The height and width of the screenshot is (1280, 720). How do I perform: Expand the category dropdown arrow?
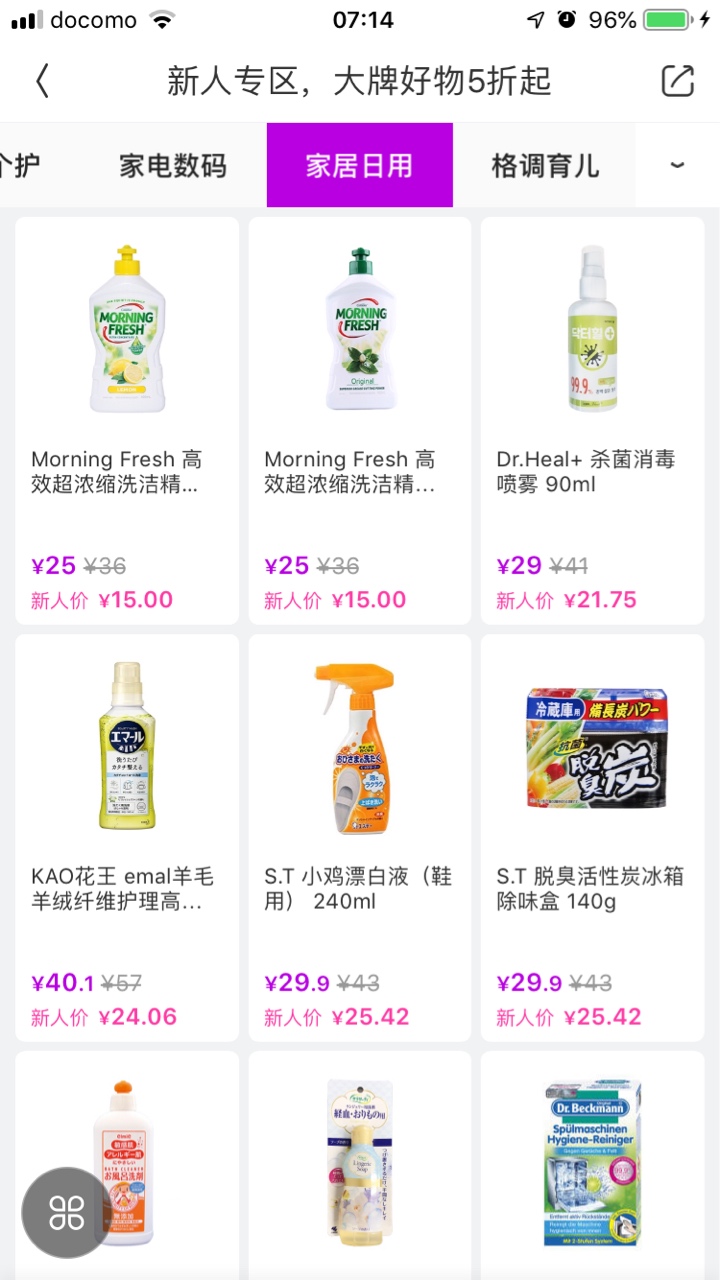coord(677,166)
